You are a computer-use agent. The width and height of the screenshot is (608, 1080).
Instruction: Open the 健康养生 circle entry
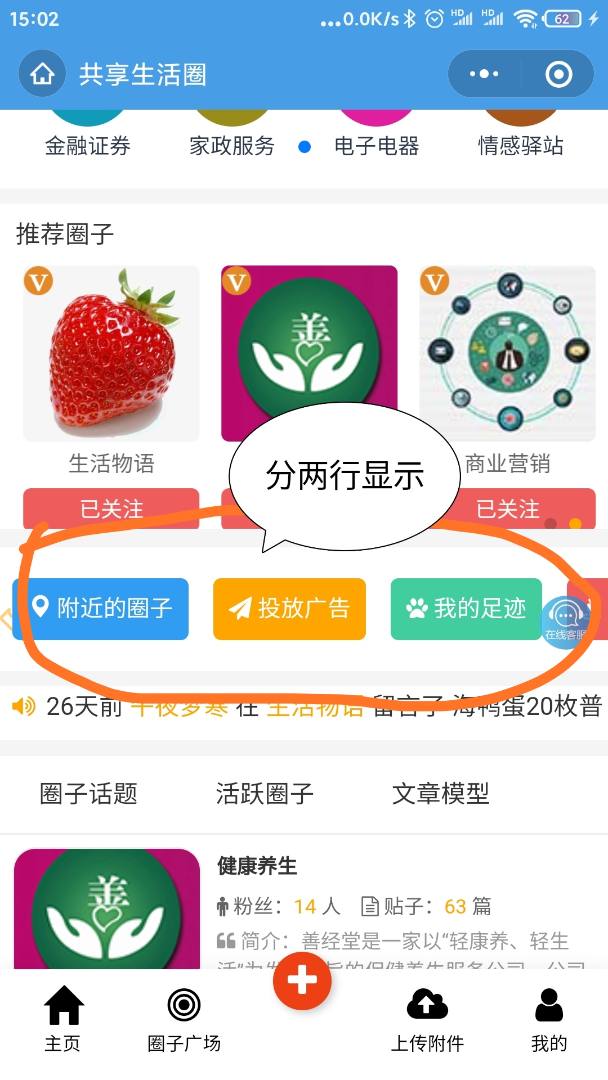257,866
